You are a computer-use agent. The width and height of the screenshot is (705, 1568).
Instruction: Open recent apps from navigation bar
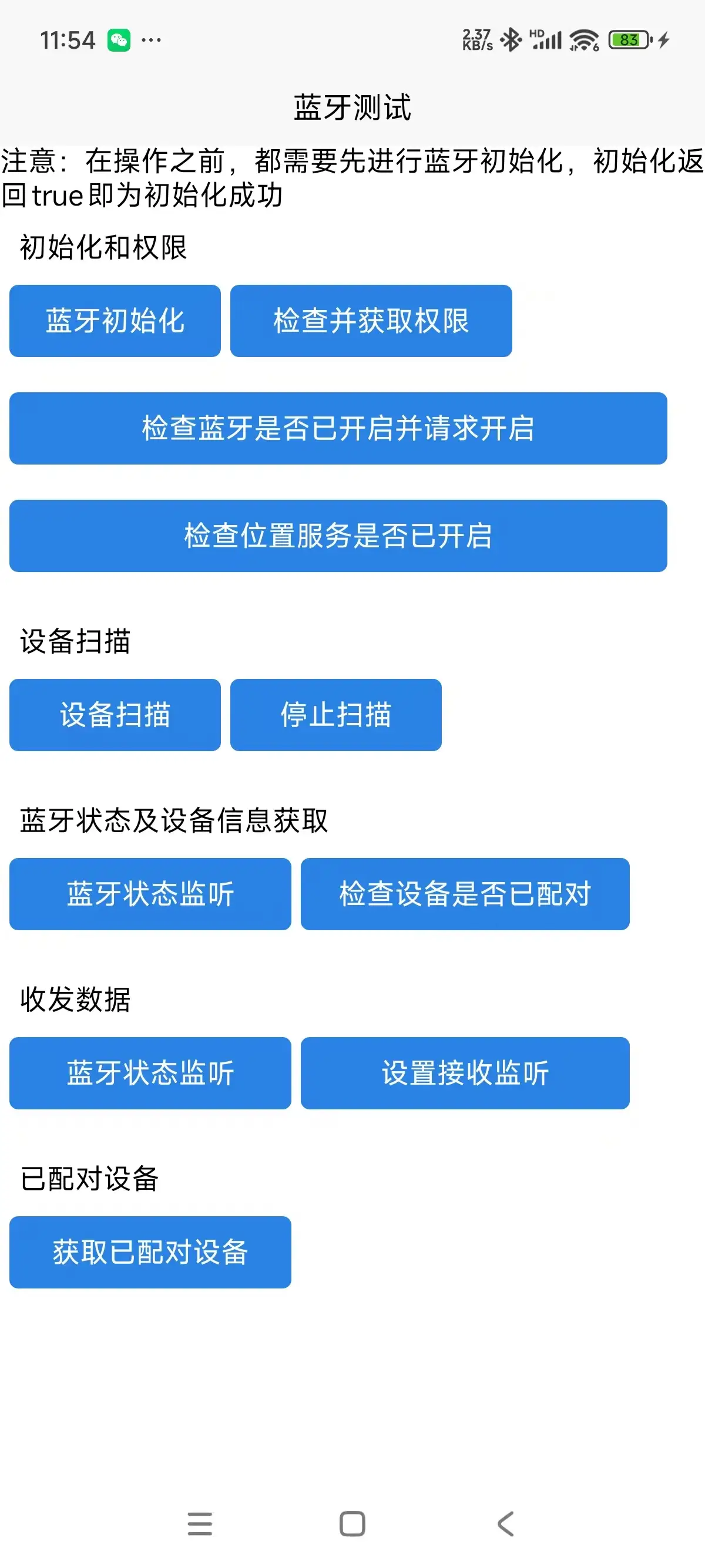pos(200,1523)
